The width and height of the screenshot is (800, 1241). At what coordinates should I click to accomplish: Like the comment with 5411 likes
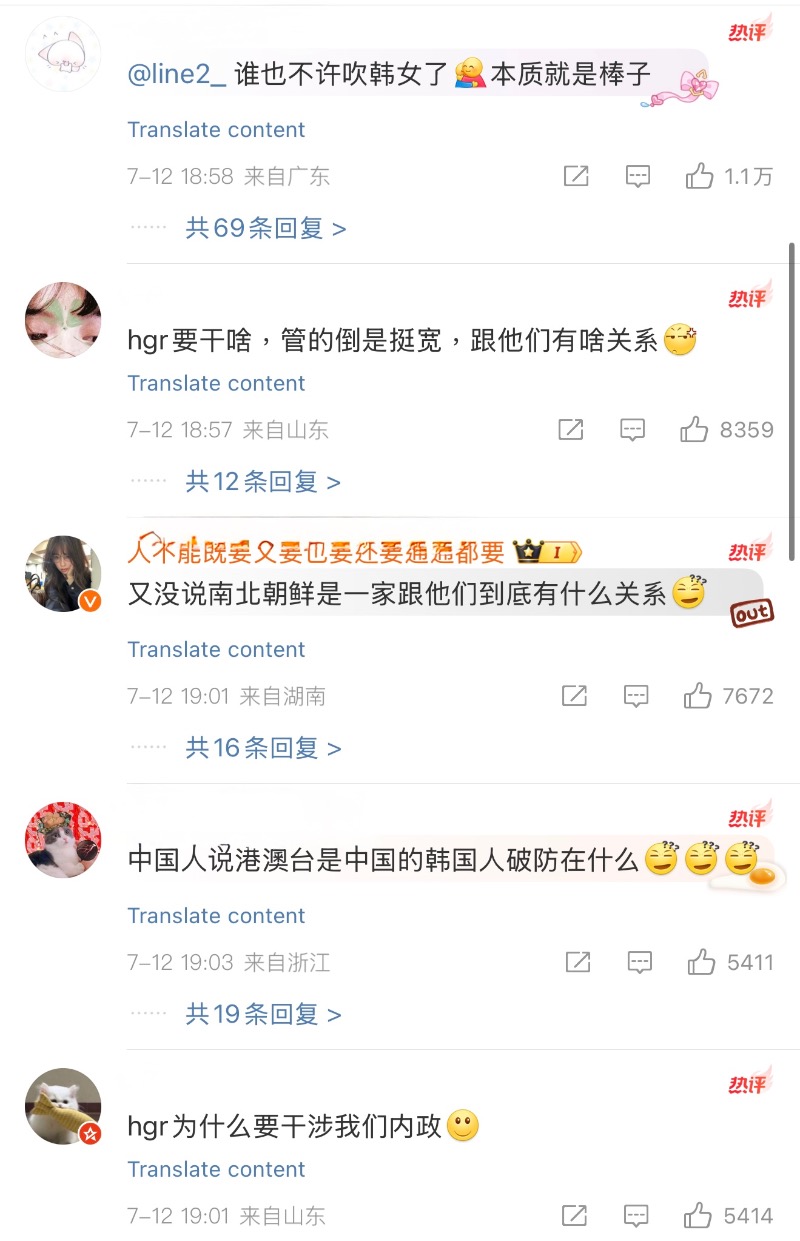coord(701,963)
